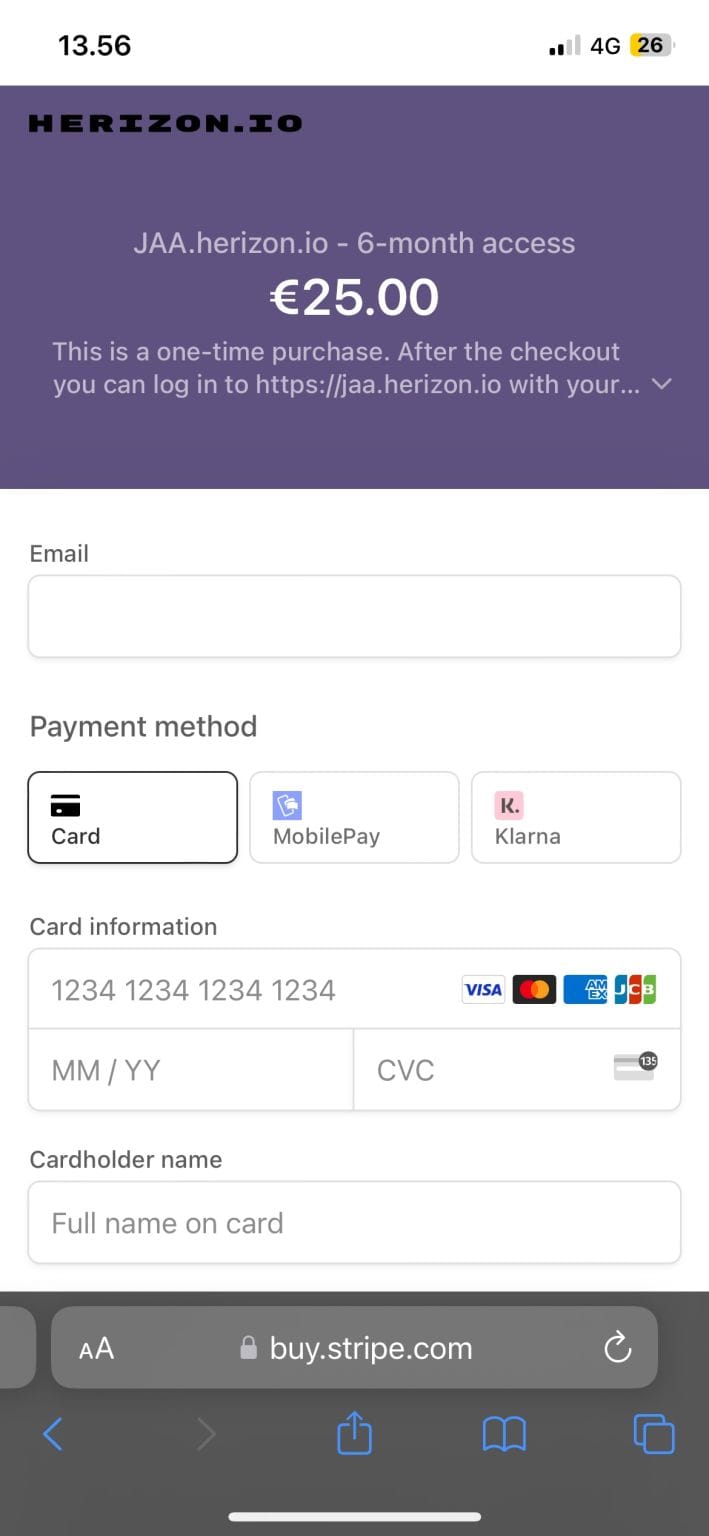Open the AA reader options
Image resolution: width=709 pixels, height=1536 pixels.
tap(97, 1349)
